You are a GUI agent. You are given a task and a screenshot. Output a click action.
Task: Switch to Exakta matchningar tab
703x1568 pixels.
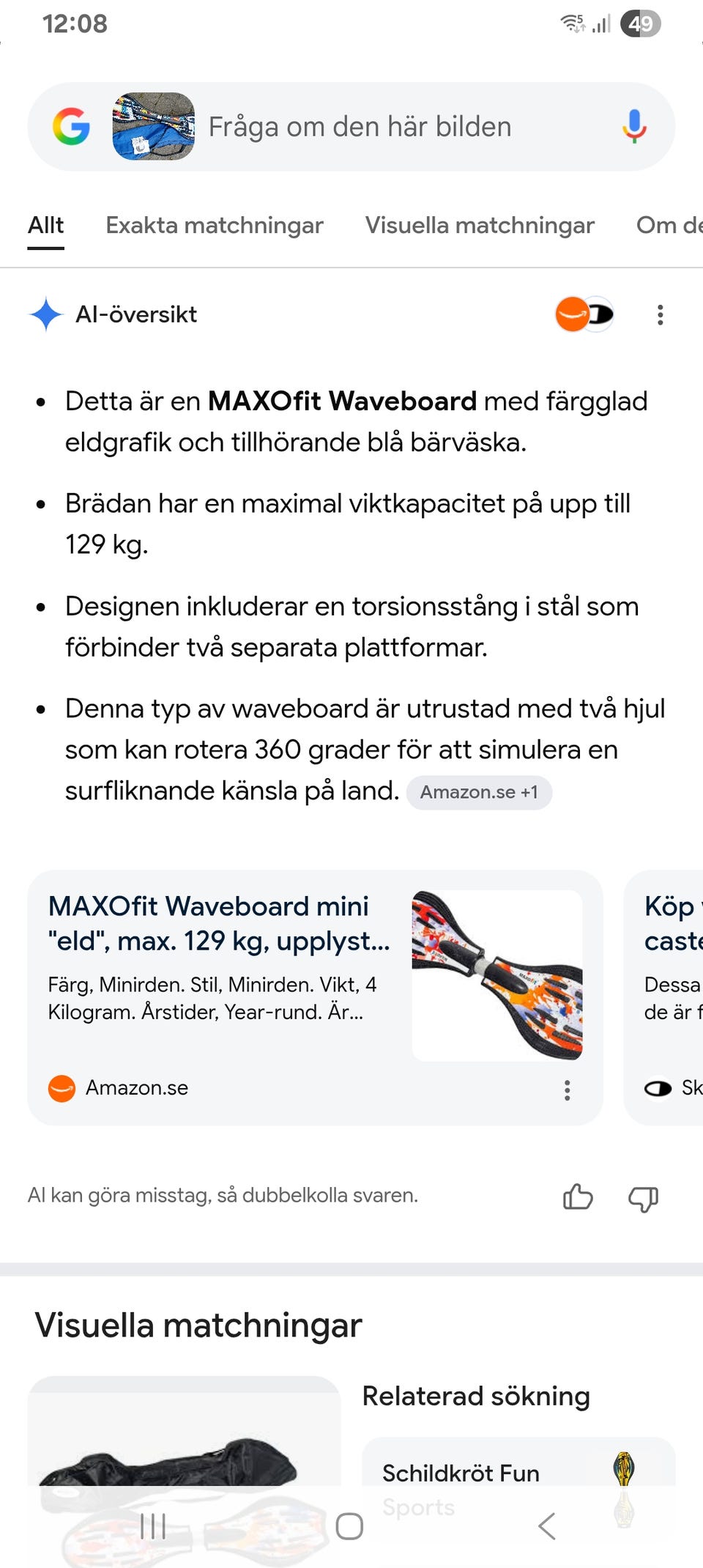pyautogui.click(x=215, y=225)
